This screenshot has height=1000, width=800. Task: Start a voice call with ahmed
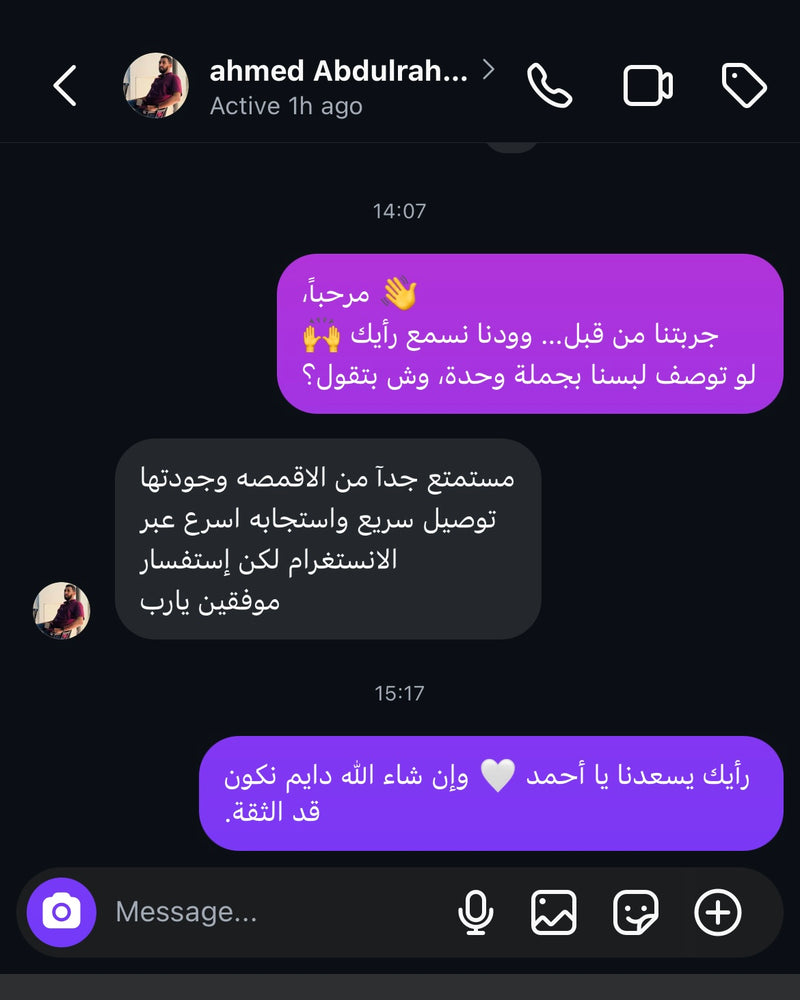coord(549,86)
